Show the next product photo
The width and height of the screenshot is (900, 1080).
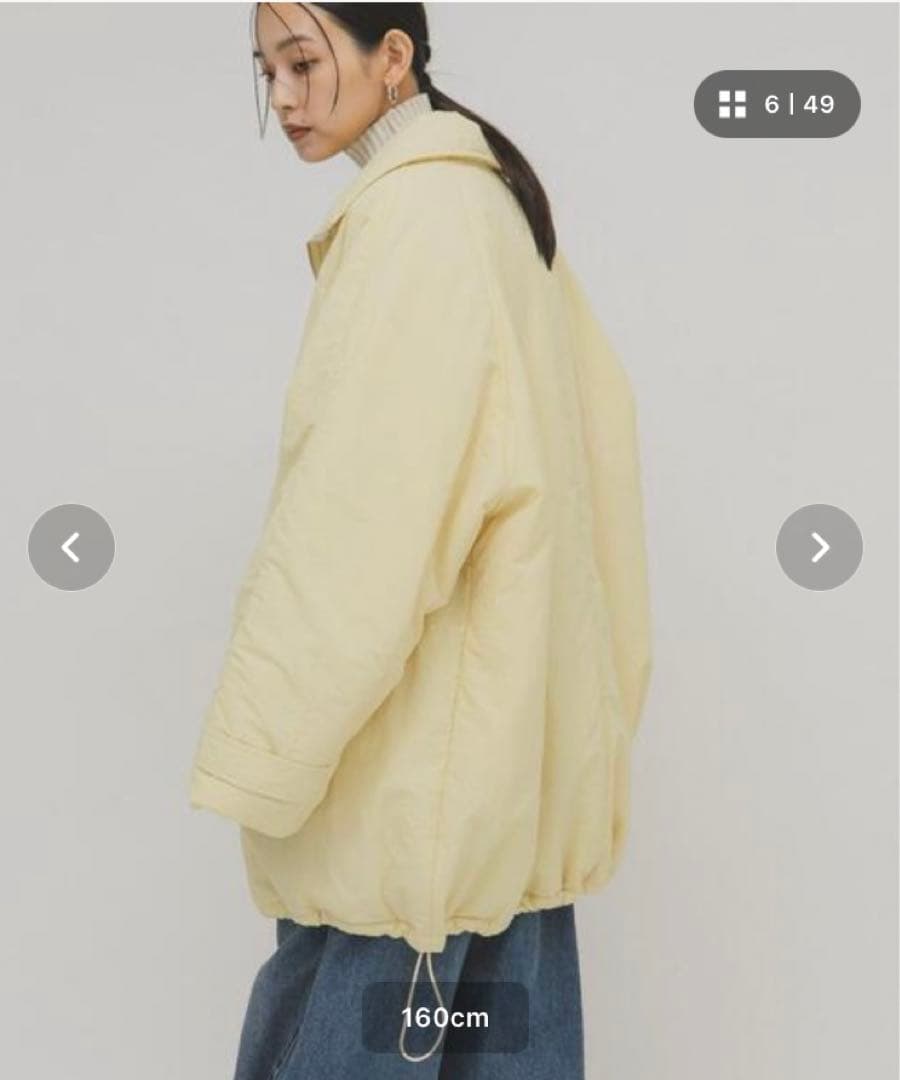819,547
